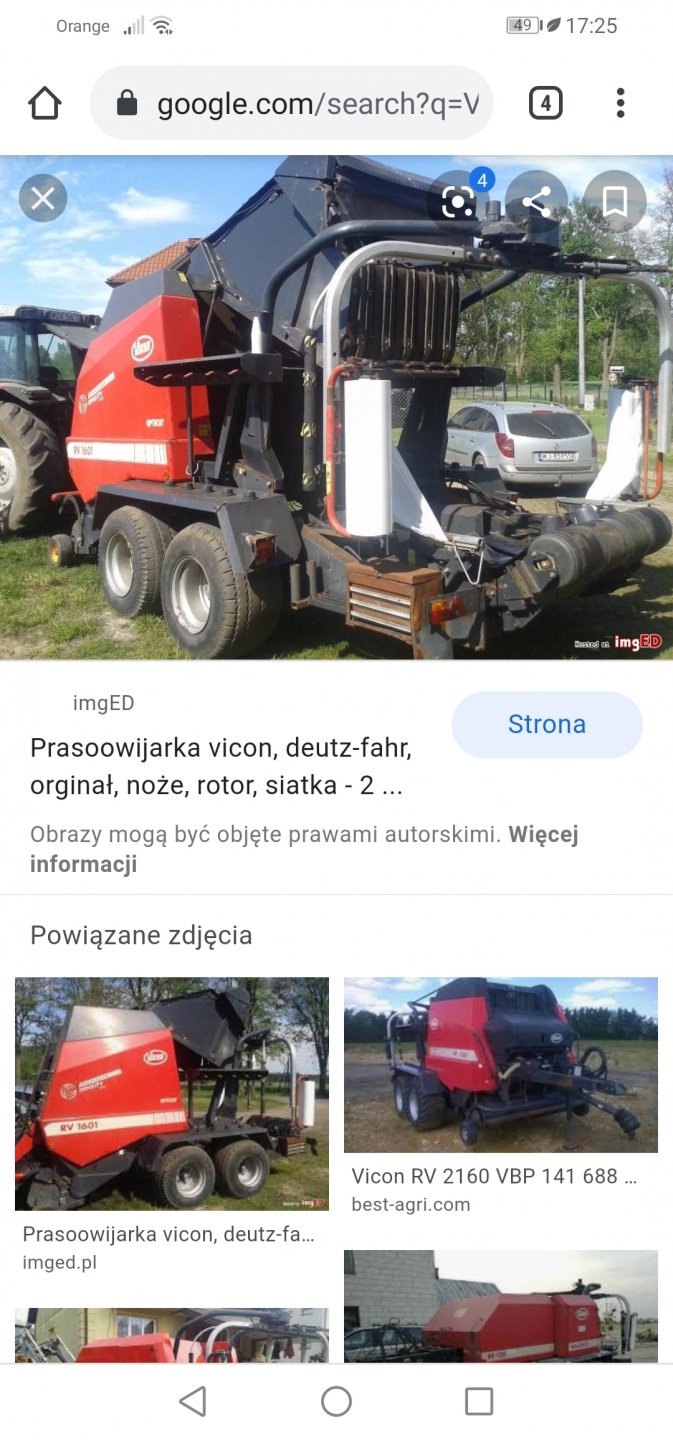This screenshot has height=1440, width=673.
Task: Share this image
Action: coord(536,202)
